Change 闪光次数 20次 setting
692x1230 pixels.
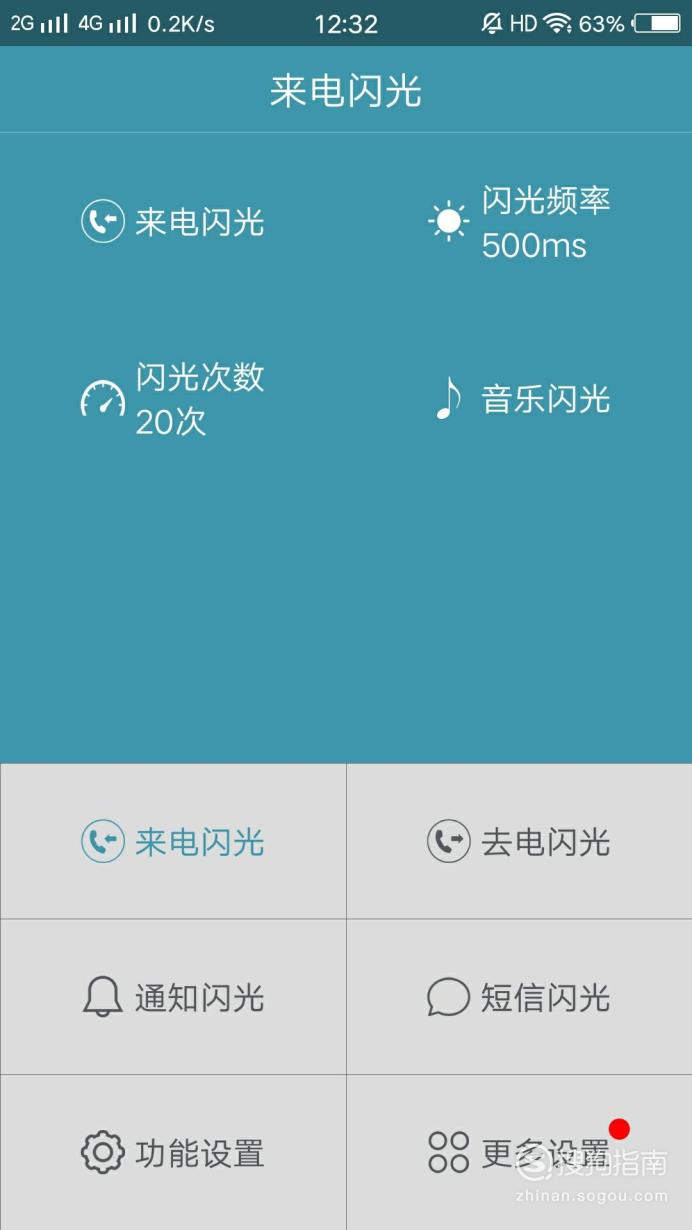pos(173,399)
